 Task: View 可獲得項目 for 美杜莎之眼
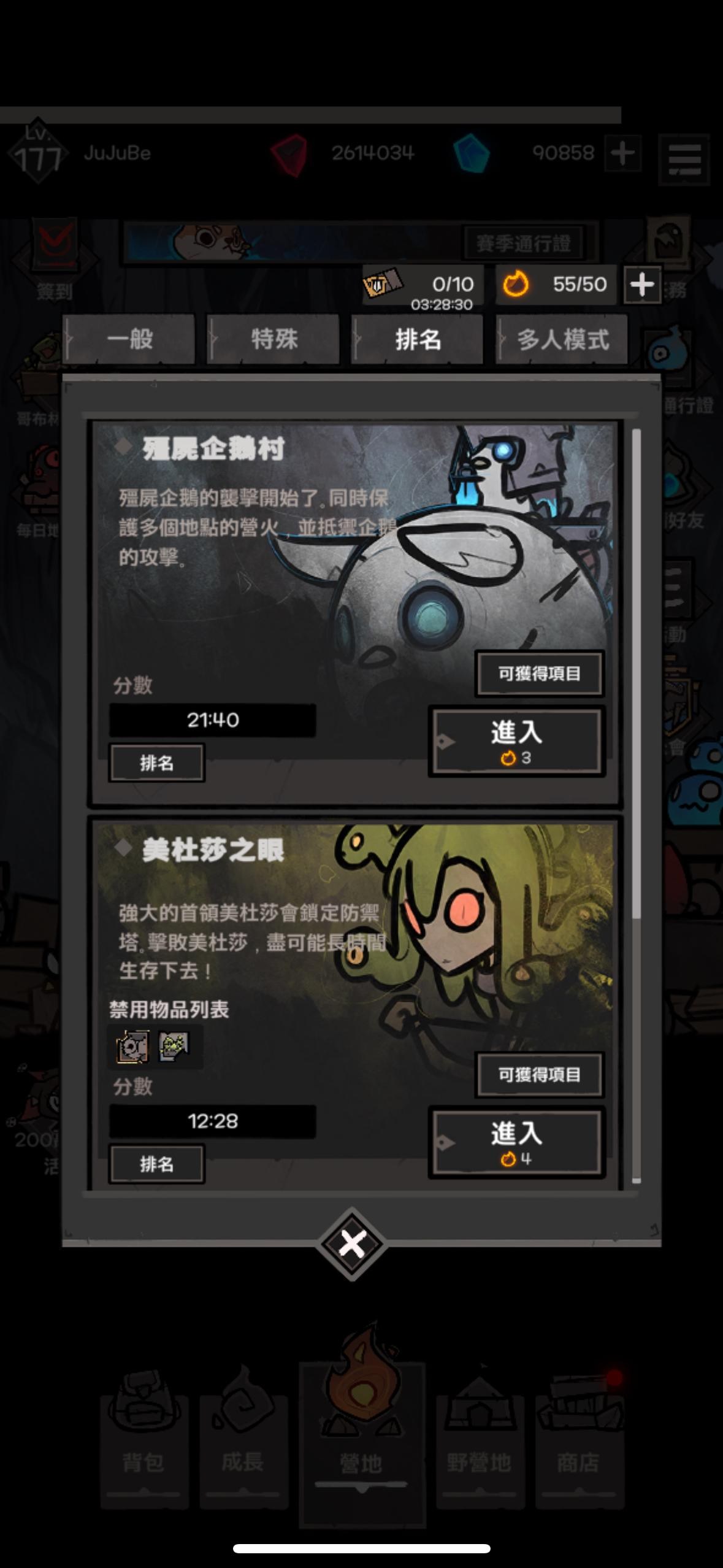[540, 1075]
